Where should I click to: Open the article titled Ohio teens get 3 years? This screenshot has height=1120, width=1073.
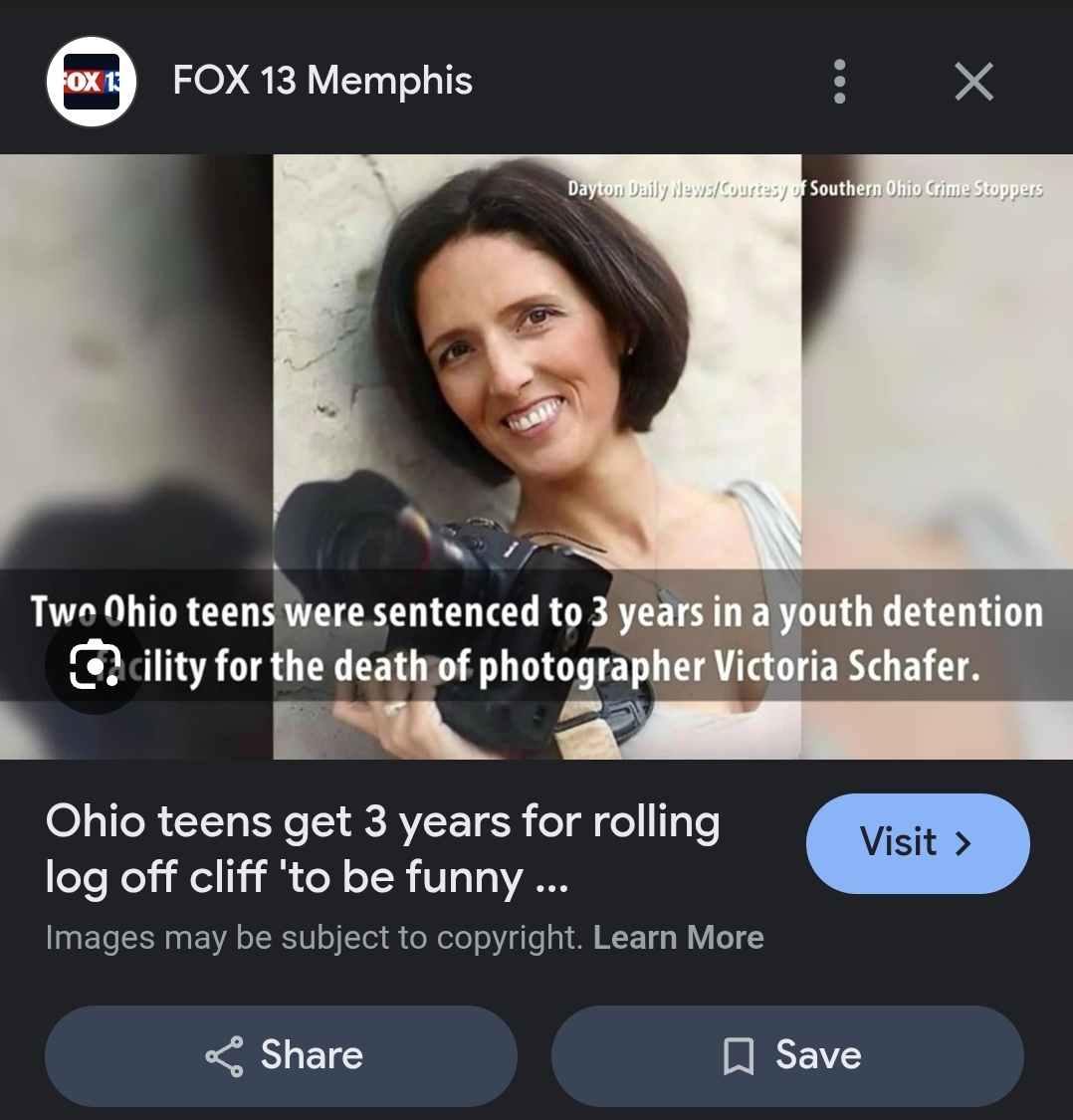click(382, 848)
